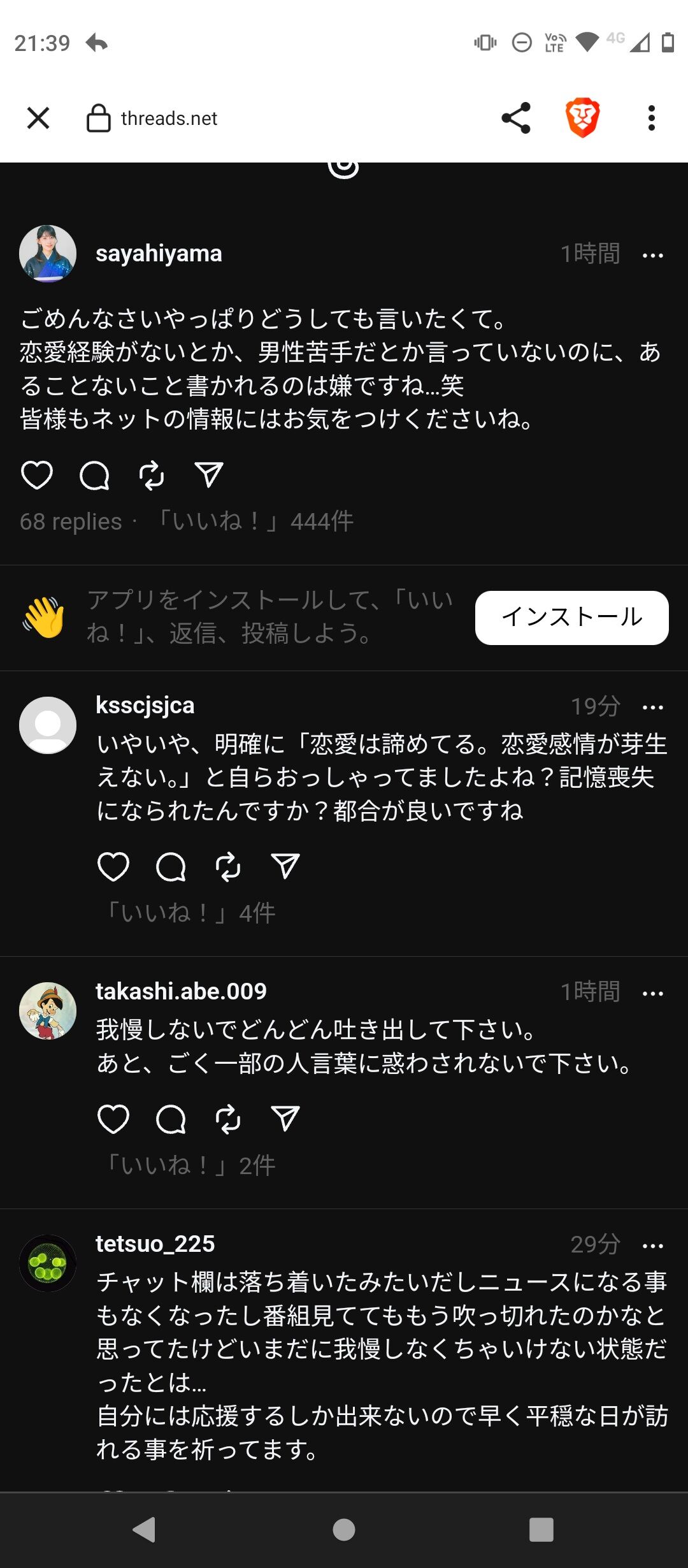View 68 replies on sayahiyama's post
This screenshot has height=1568, width=688.
pyautogui.click(x=71, y=521)
